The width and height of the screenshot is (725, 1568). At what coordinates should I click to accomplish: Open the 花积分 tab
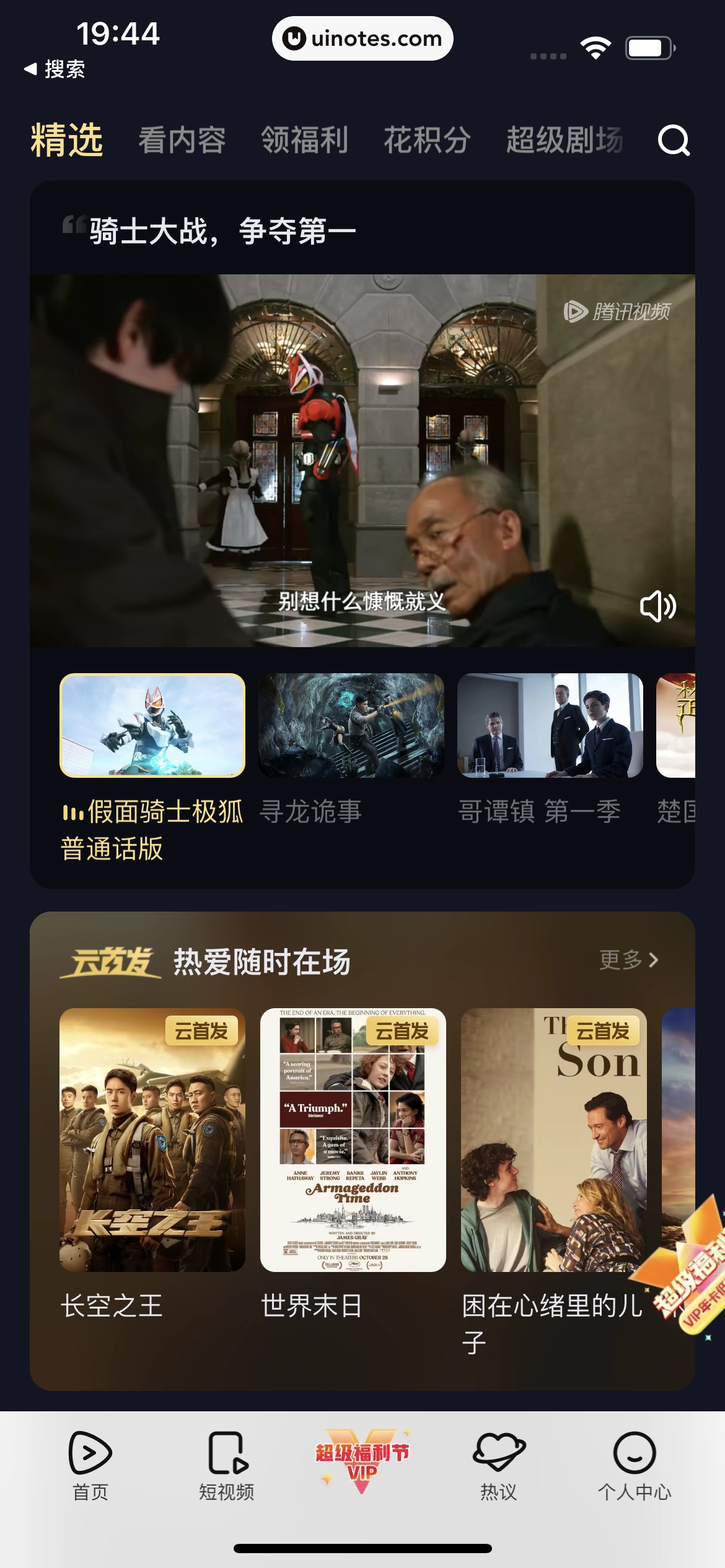[427, 140]
